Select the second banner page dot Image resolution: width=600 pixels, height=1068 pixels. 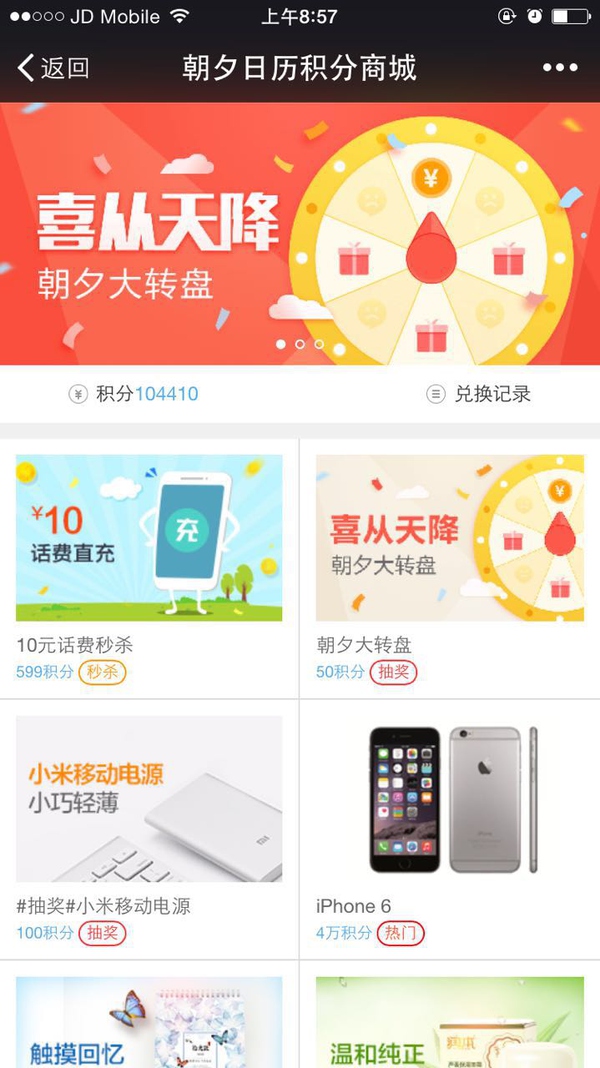[300, 345]
